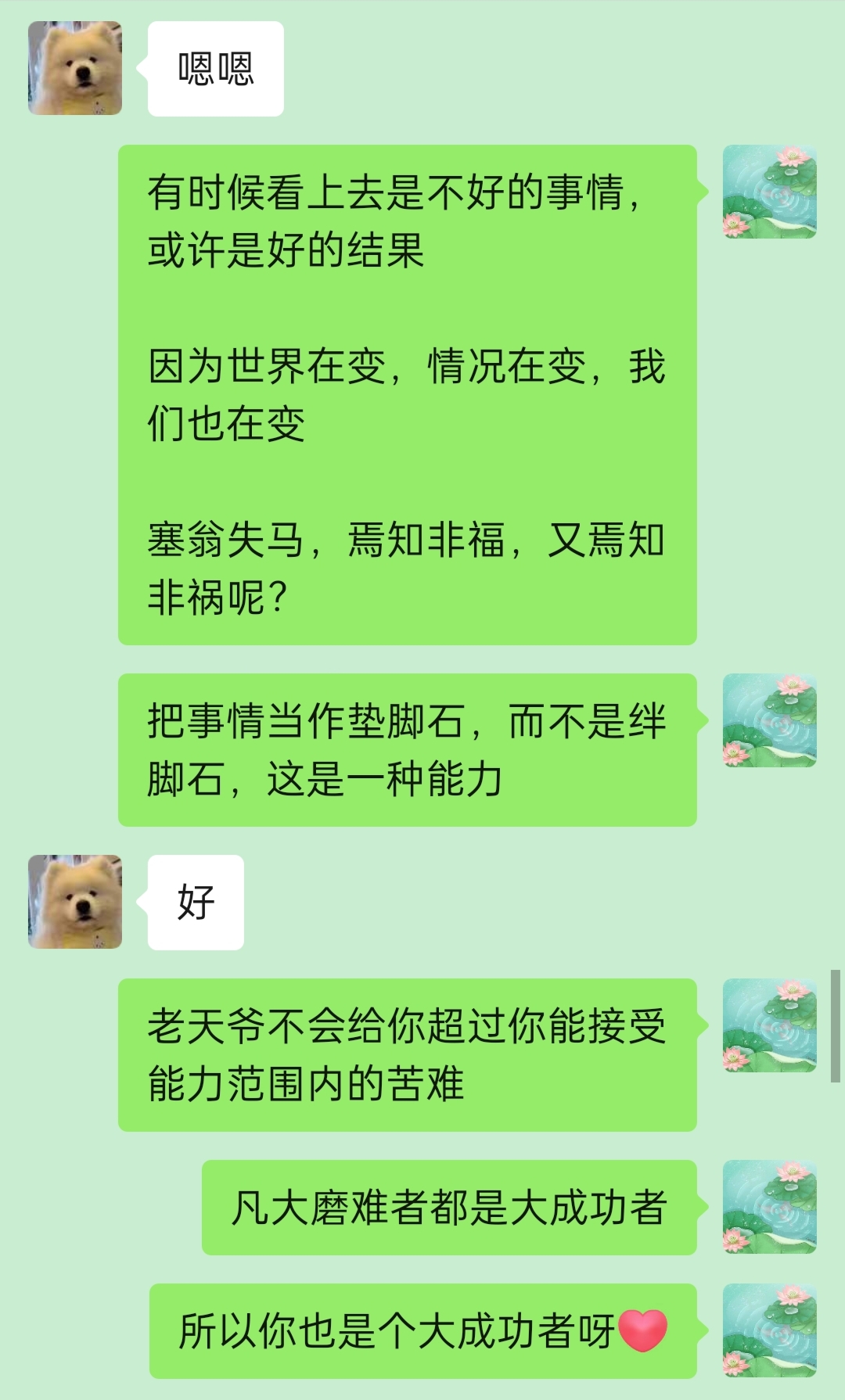Screen dimensions: 845x1400
Task: Open lotus avatar beside 所以你也是个大成功者呀 message
Action: [769, 1330]
